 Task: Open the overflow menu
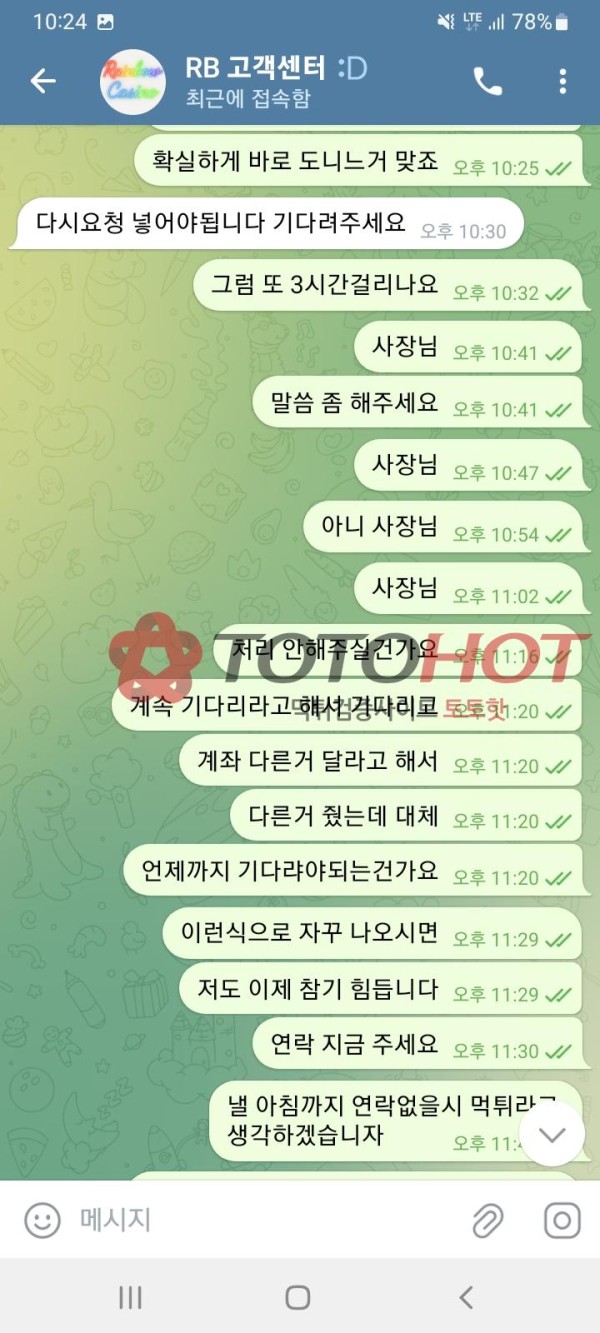tap(563, 82)
